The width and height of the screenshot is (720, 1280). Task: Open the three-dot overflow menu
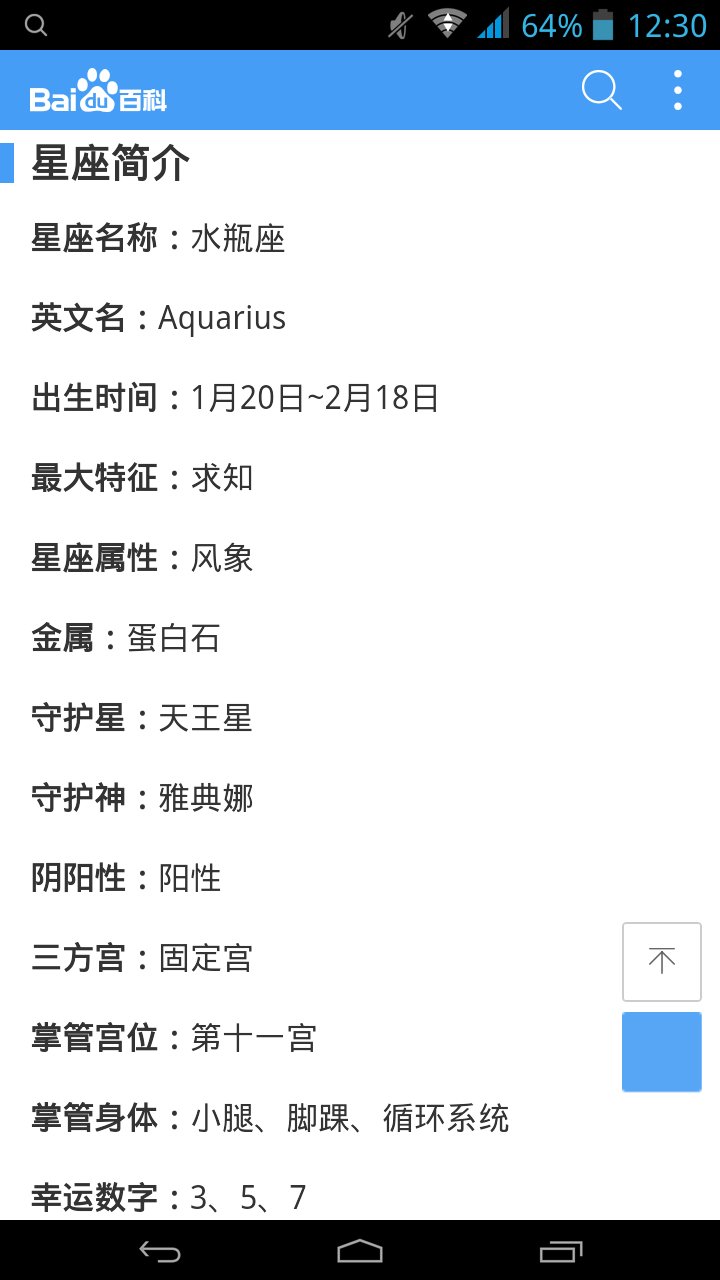(x=678, y=91)
